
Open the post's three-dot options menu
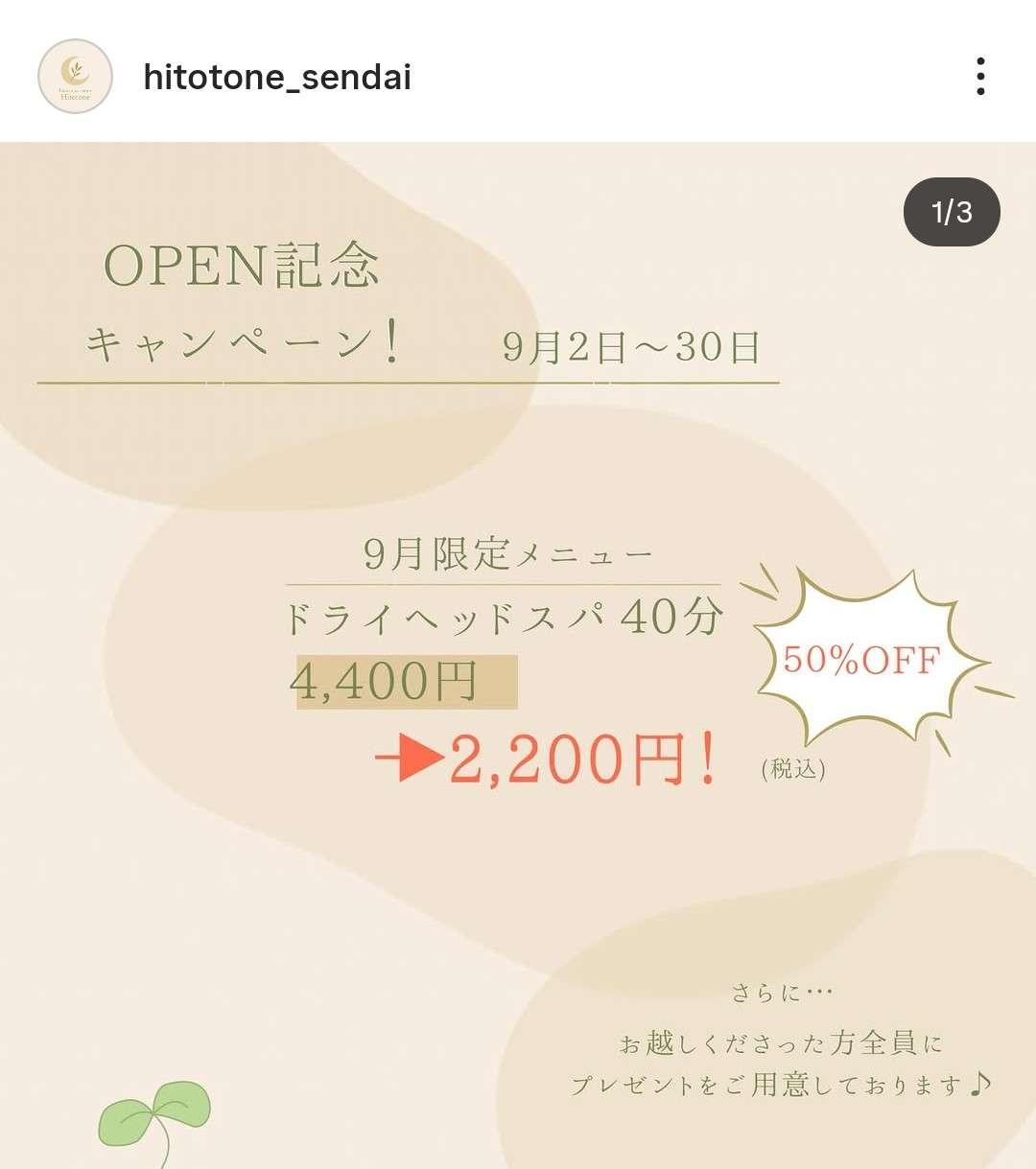coord(979,77)
